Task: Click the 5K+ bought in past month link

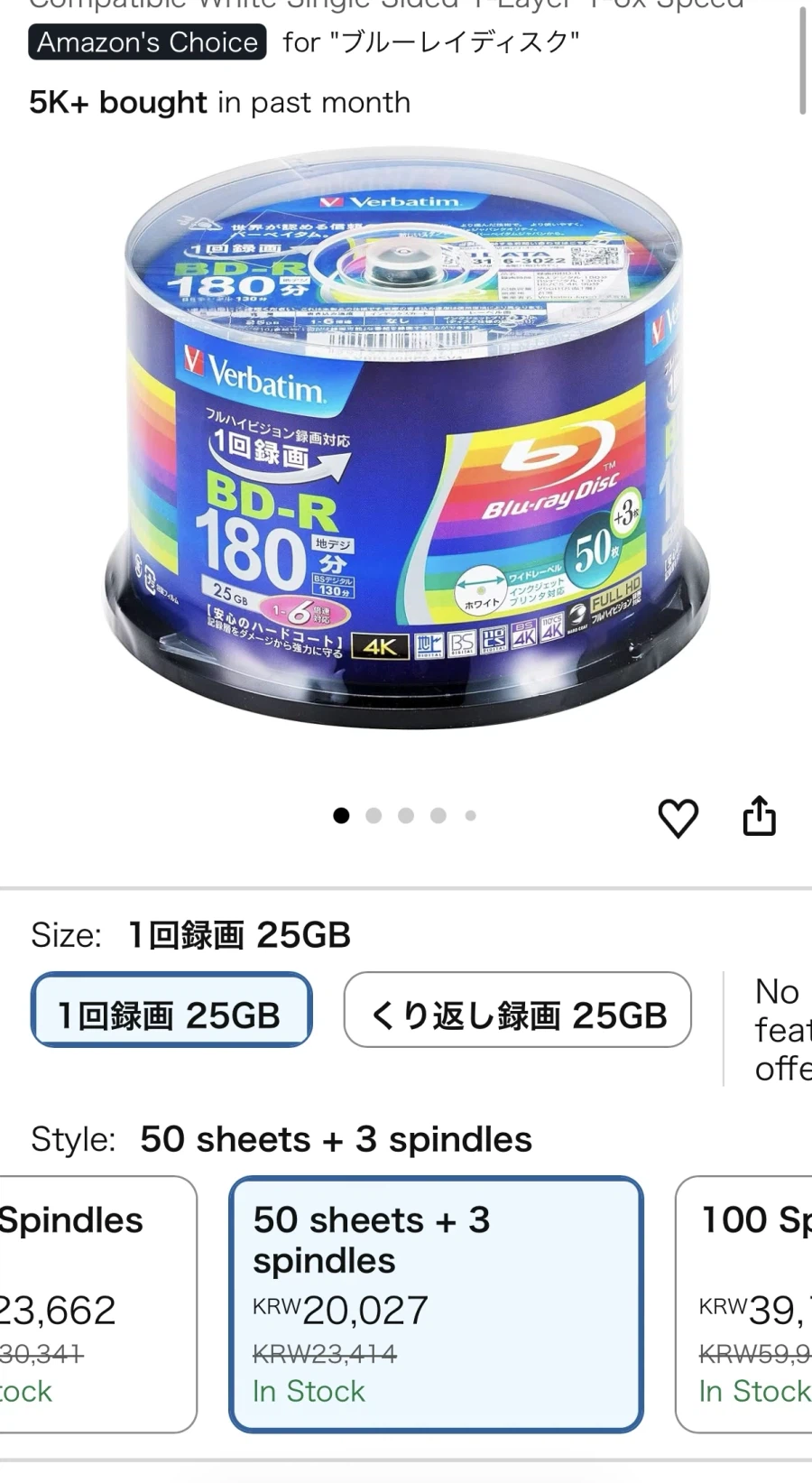Action: (219, 102)
